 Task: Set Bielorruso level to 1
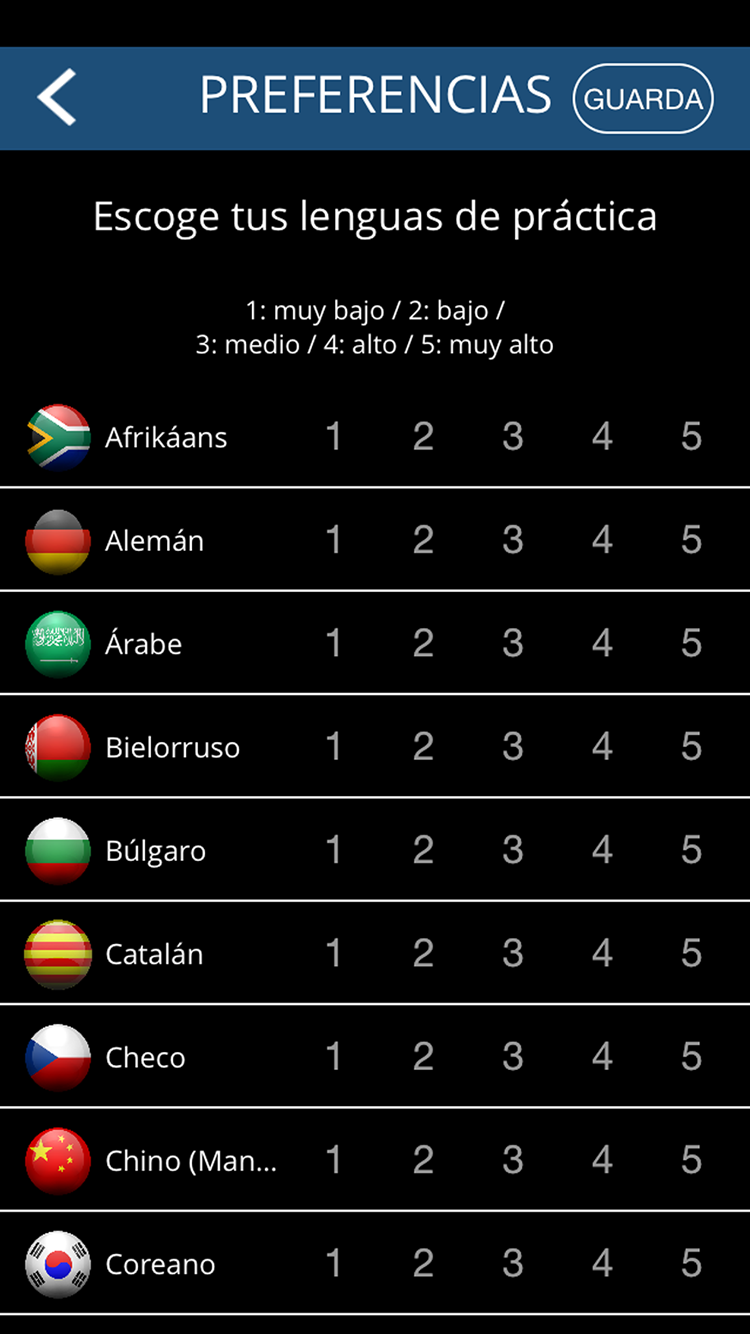[x=334, y=747]
